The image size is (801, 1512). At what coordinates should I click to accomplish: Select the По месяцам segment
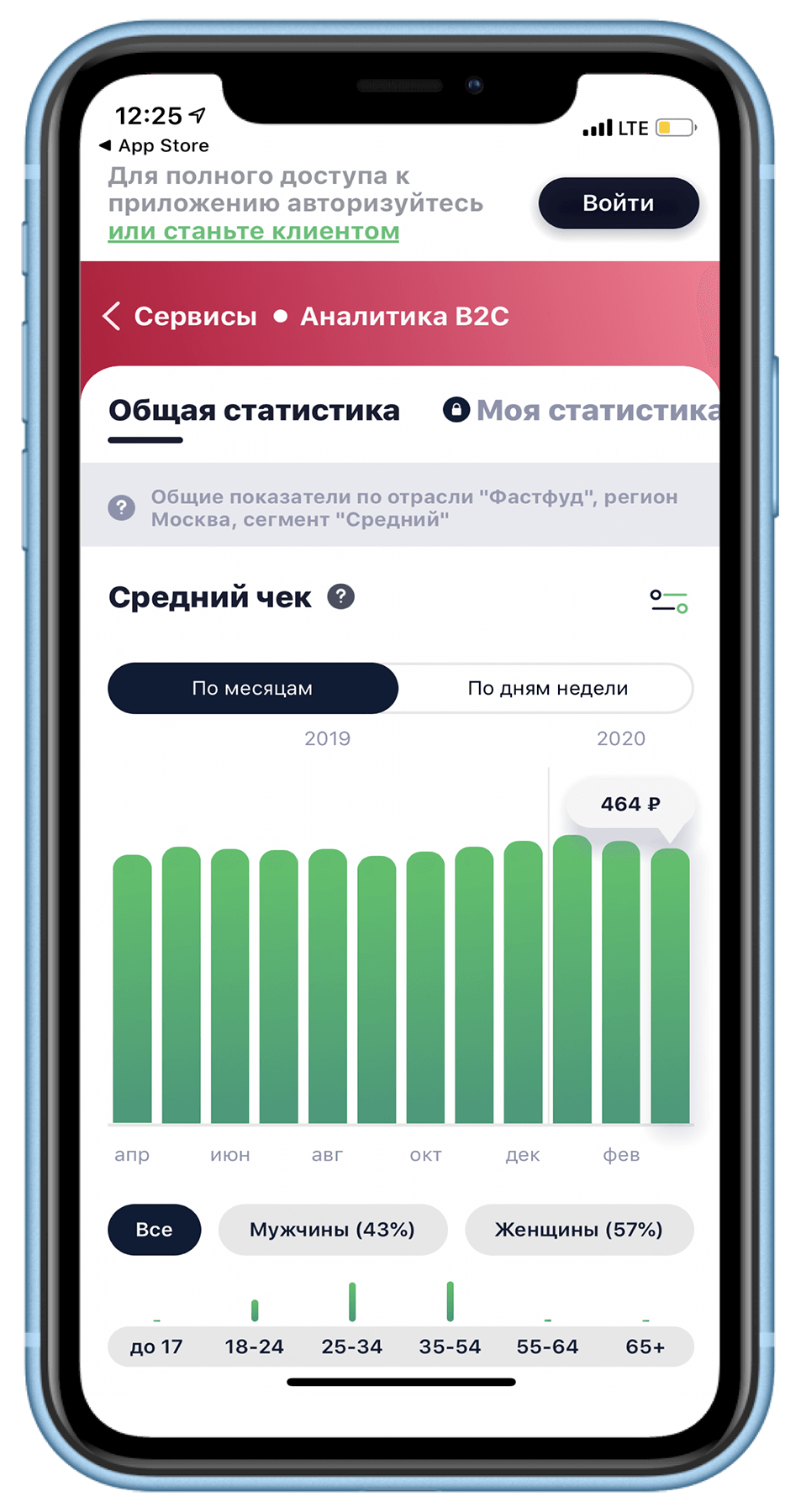click(252, 689)
